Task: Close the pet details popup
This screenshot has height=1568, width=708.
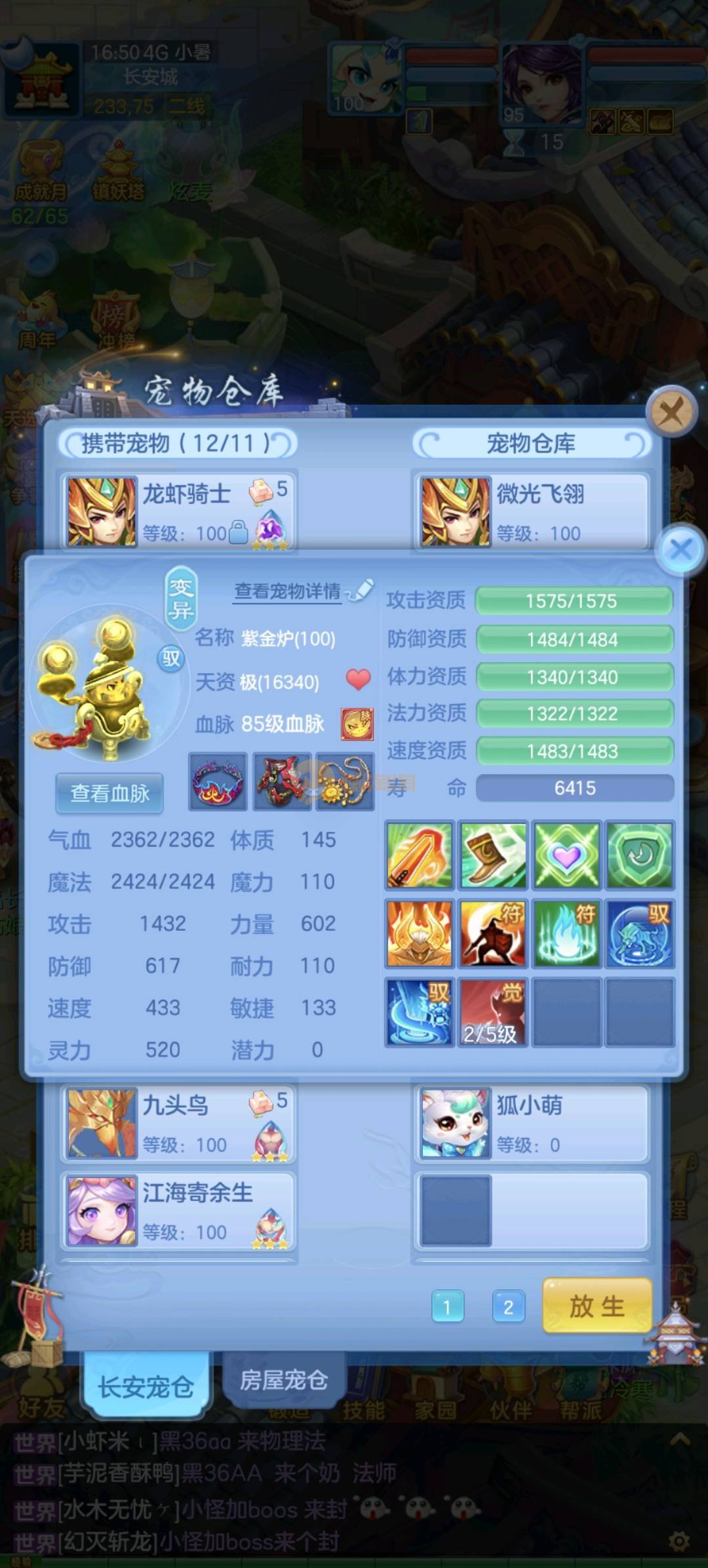Action: click(x=681, y=550)
